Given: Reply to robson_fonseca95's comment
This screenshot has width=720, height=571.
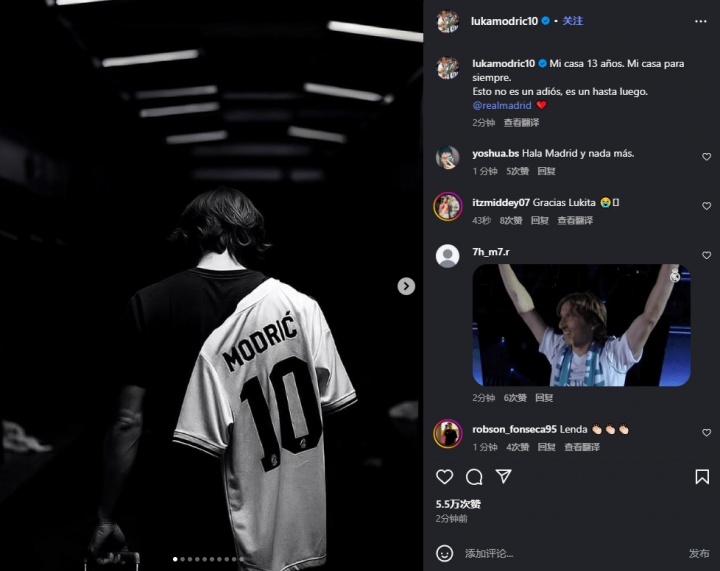Looking at the screenshot, I should [x=546, y=447].
